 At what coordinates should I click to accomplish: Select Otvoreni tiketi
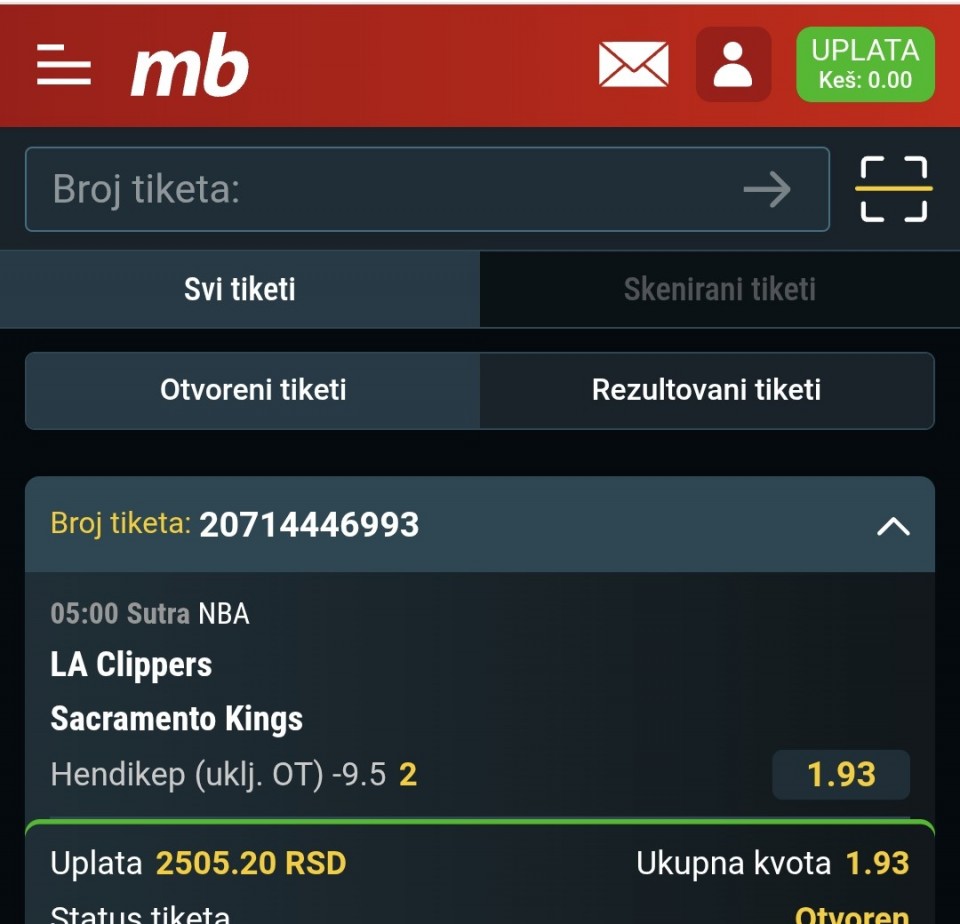[253, 390]
